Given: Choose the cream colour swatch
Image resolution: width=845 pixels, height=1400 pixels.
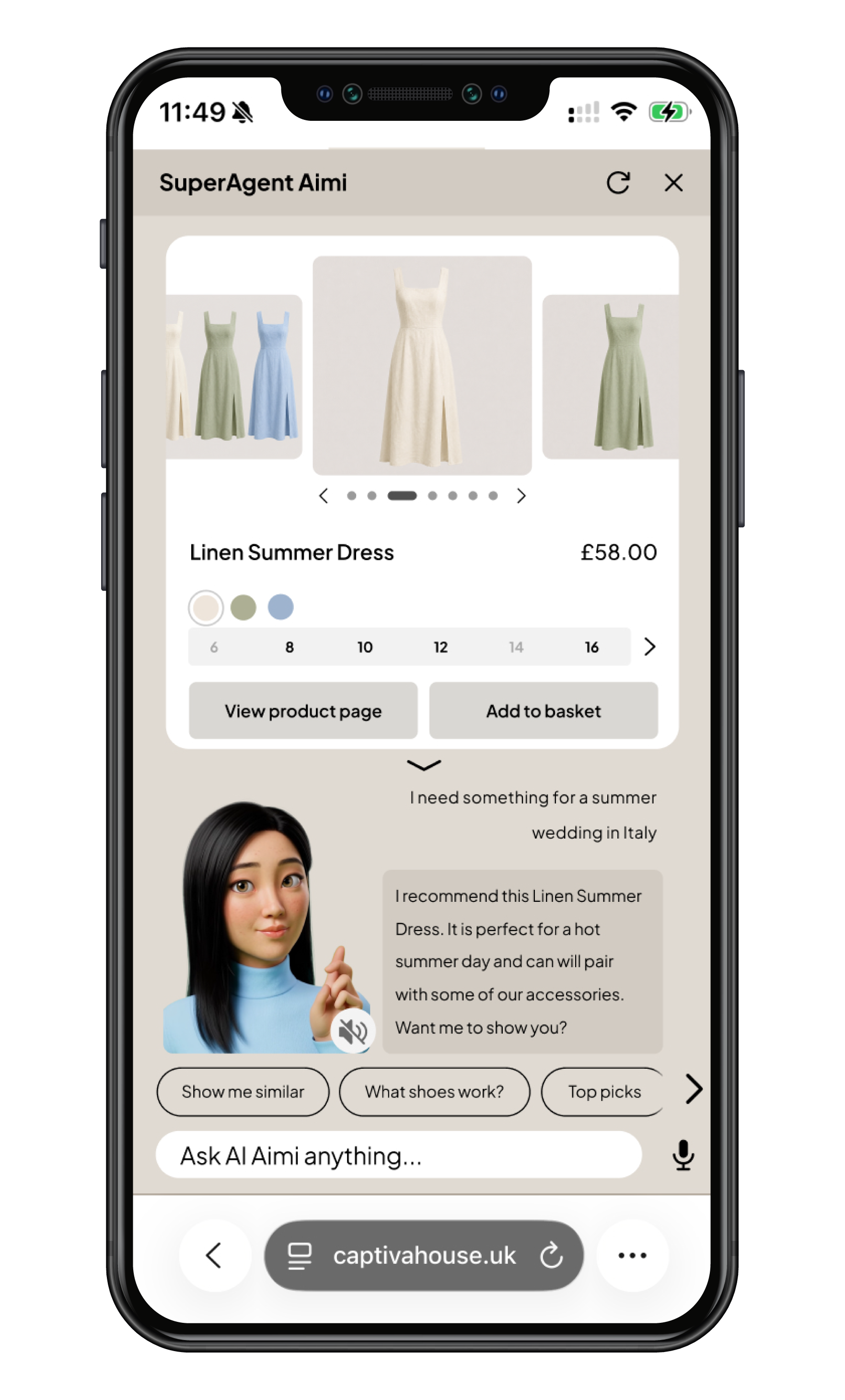Looking at the screenshot, I should click(x=206, y=607).
